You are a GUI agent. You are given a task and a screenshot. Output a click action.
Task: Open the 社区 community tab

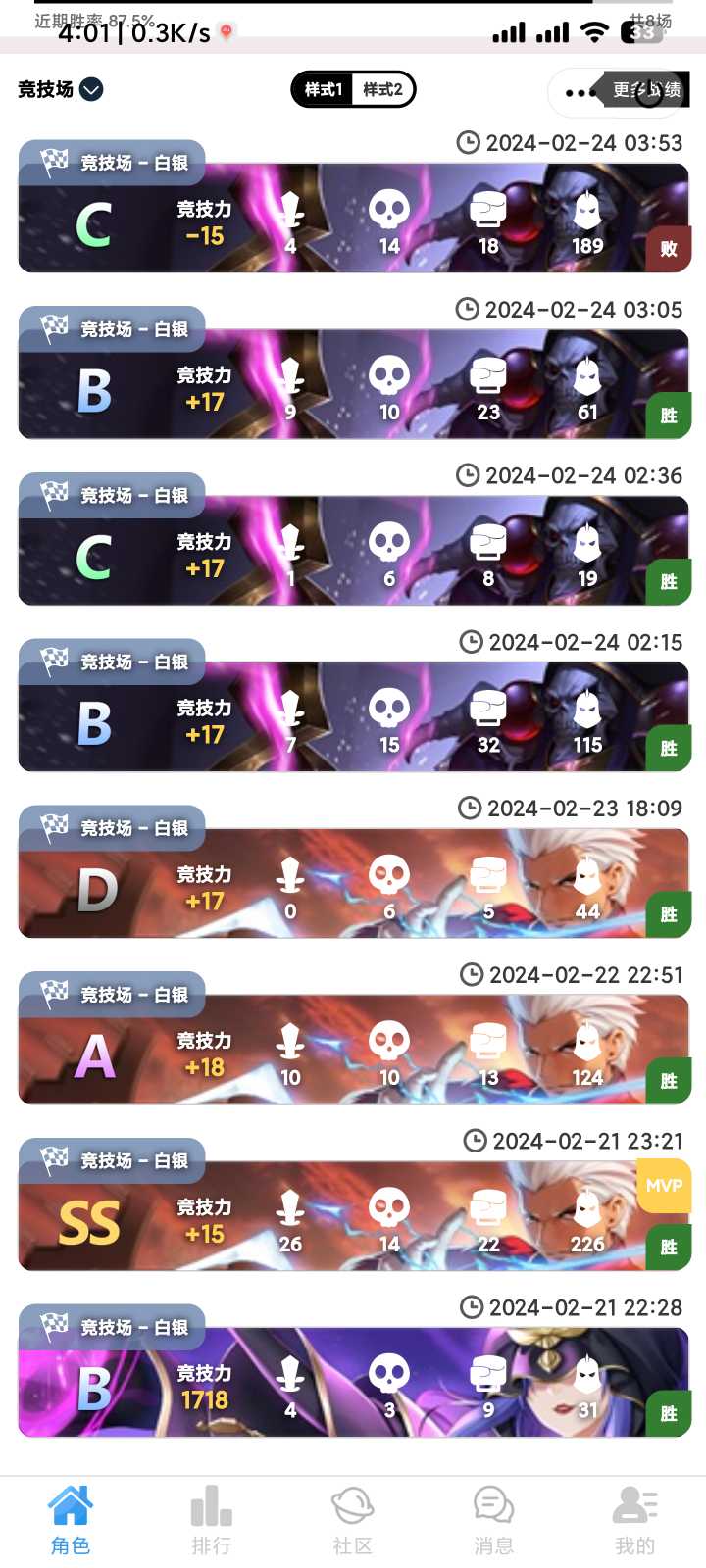(x=353, y=1520)
